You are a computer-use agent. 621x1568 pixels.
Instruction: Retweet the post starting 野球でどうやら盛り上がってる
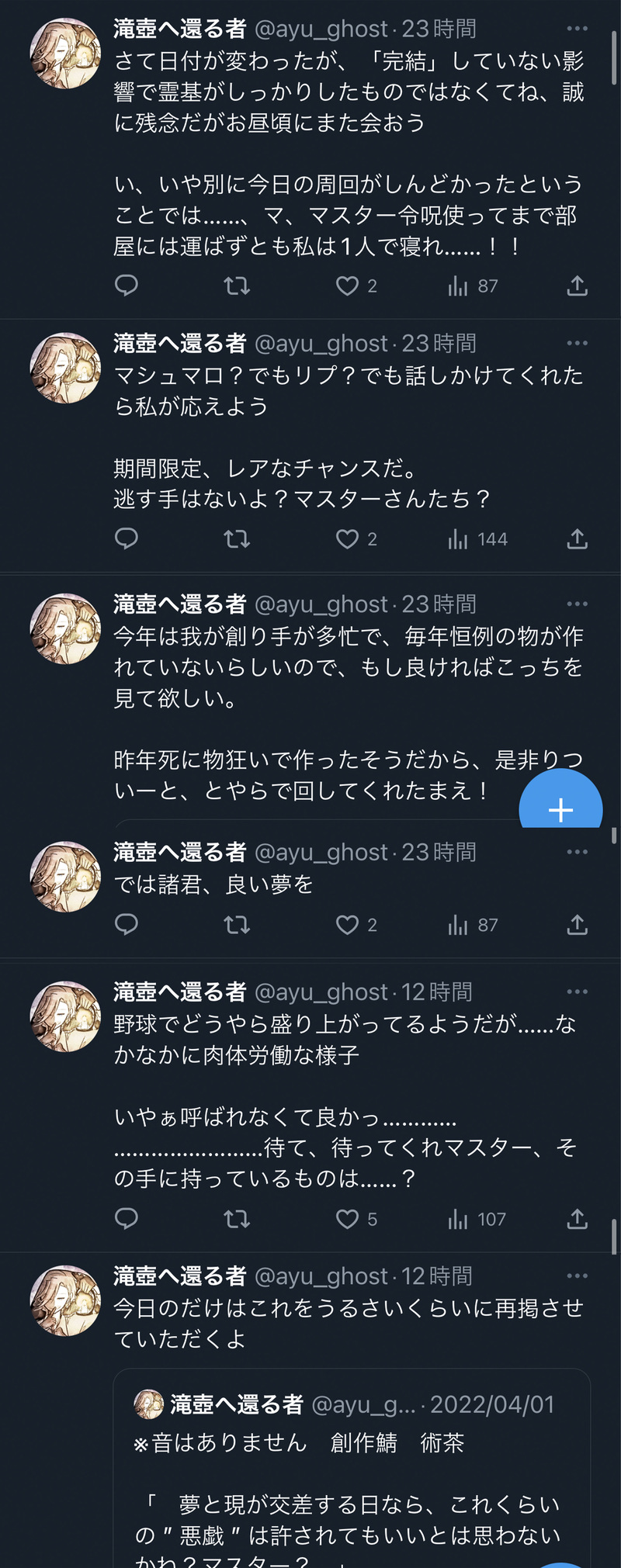point(237,1219)
